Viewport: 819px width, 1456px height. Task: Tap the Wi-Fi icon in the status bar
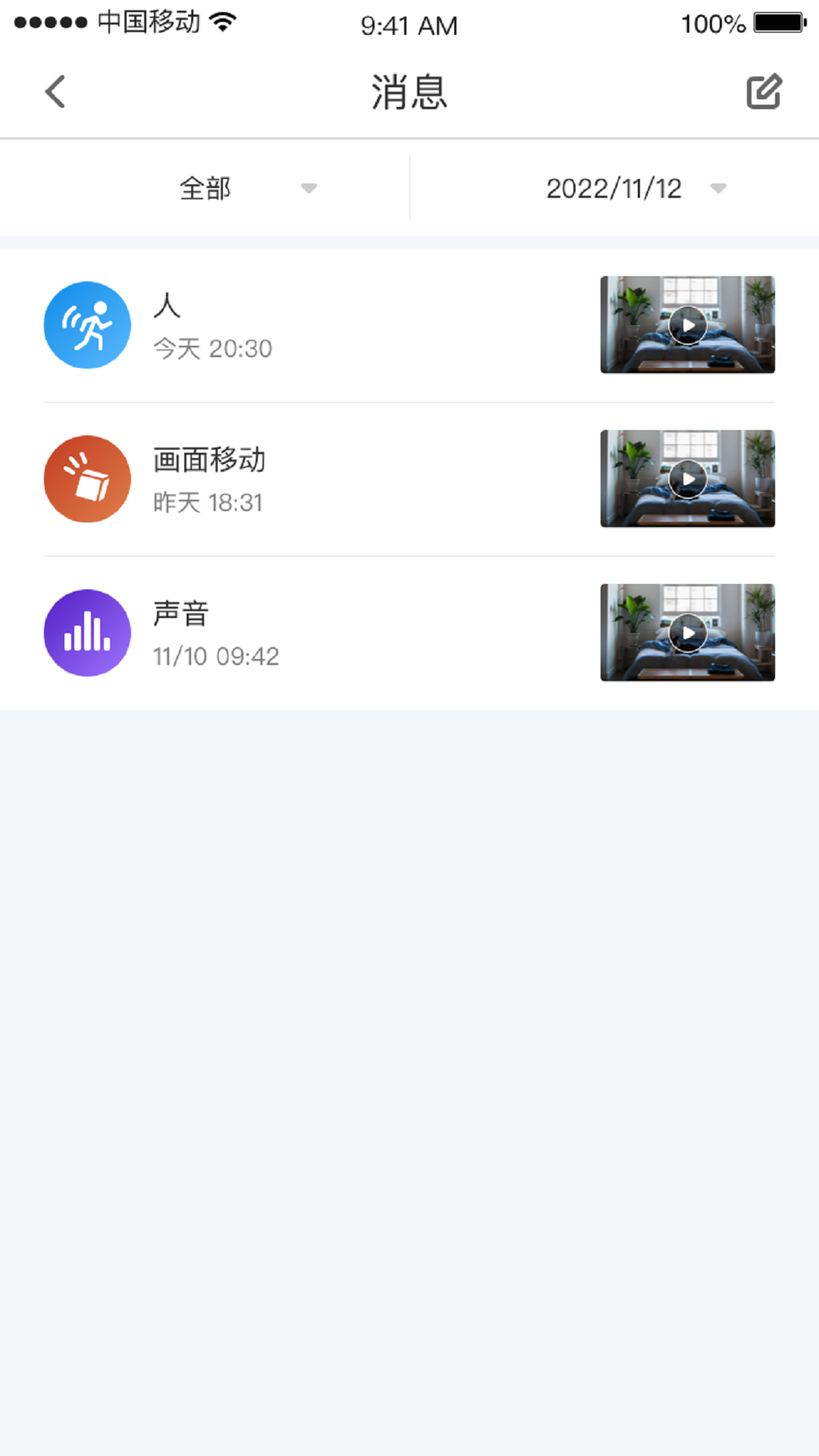tap(222, 23)
